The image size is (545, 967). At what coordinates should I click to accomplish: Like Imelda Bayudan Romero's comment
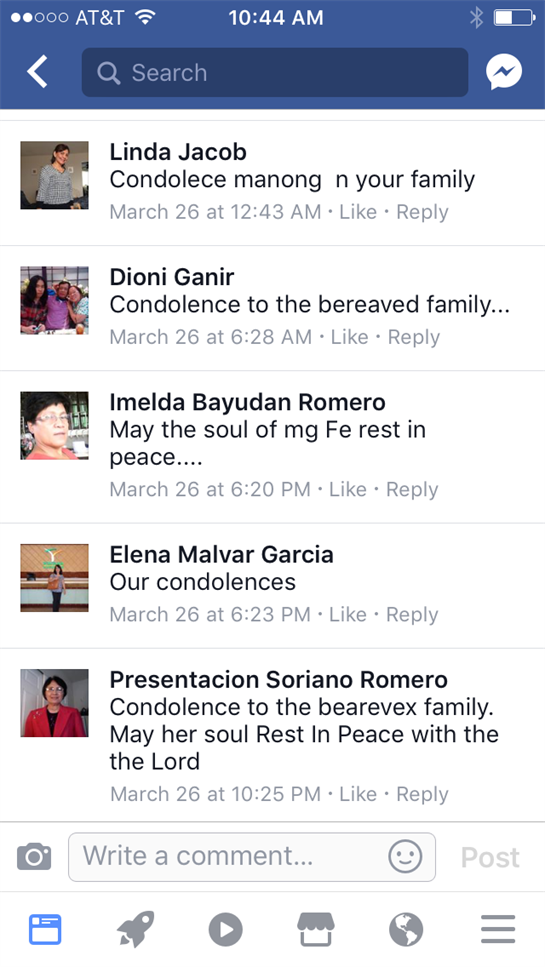[348, 489]
